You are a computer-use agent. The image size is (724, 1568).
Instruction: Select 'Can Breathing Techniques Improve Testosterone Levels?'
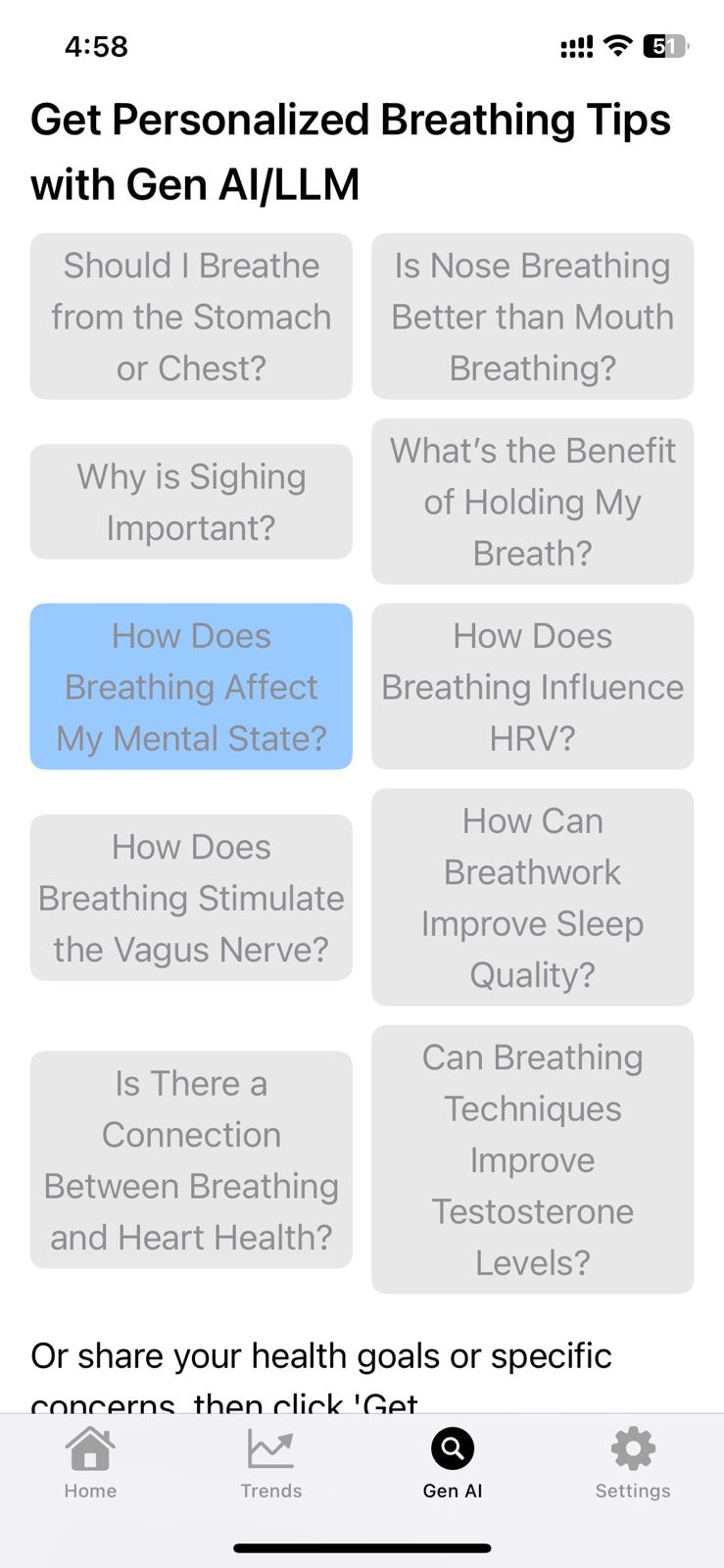click(x=532, y=1160)
